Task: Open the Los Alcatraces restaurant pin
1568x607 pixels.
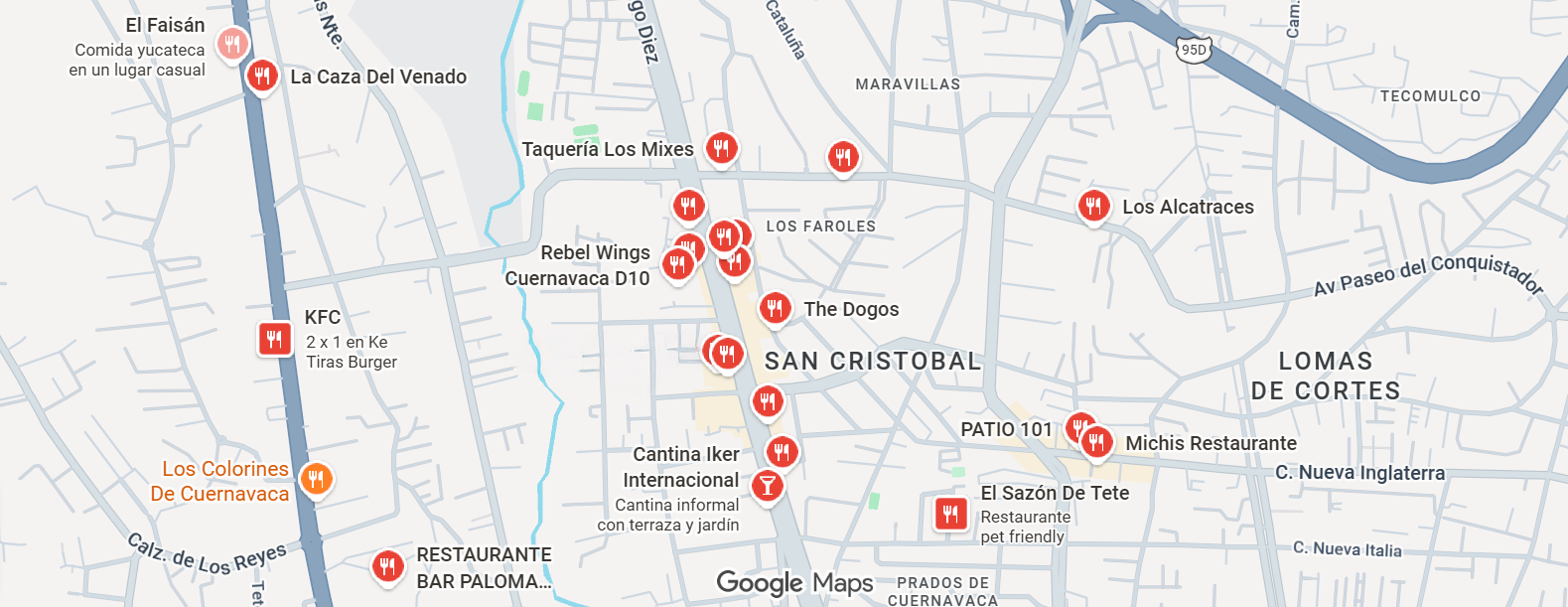Action: (1093, 206)
